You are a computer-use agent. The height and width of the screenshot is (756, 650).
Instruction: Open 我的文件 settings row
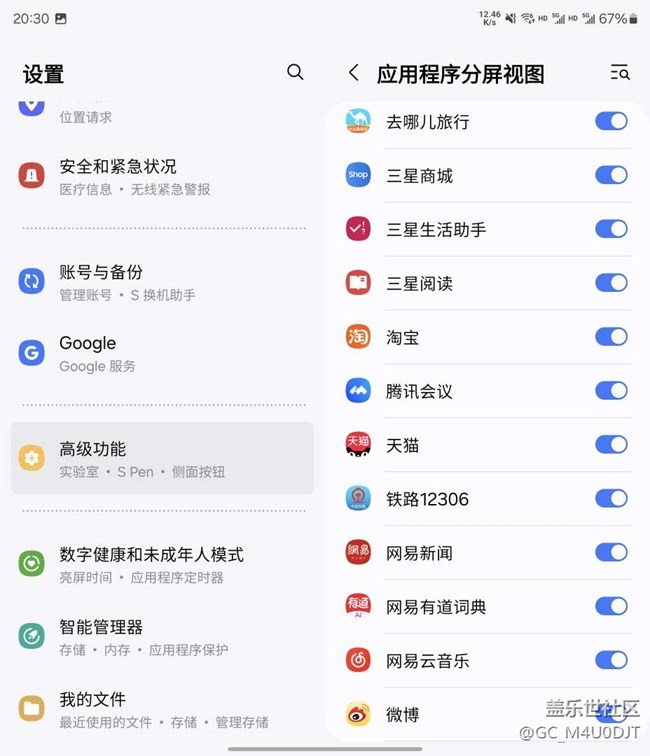162,709
